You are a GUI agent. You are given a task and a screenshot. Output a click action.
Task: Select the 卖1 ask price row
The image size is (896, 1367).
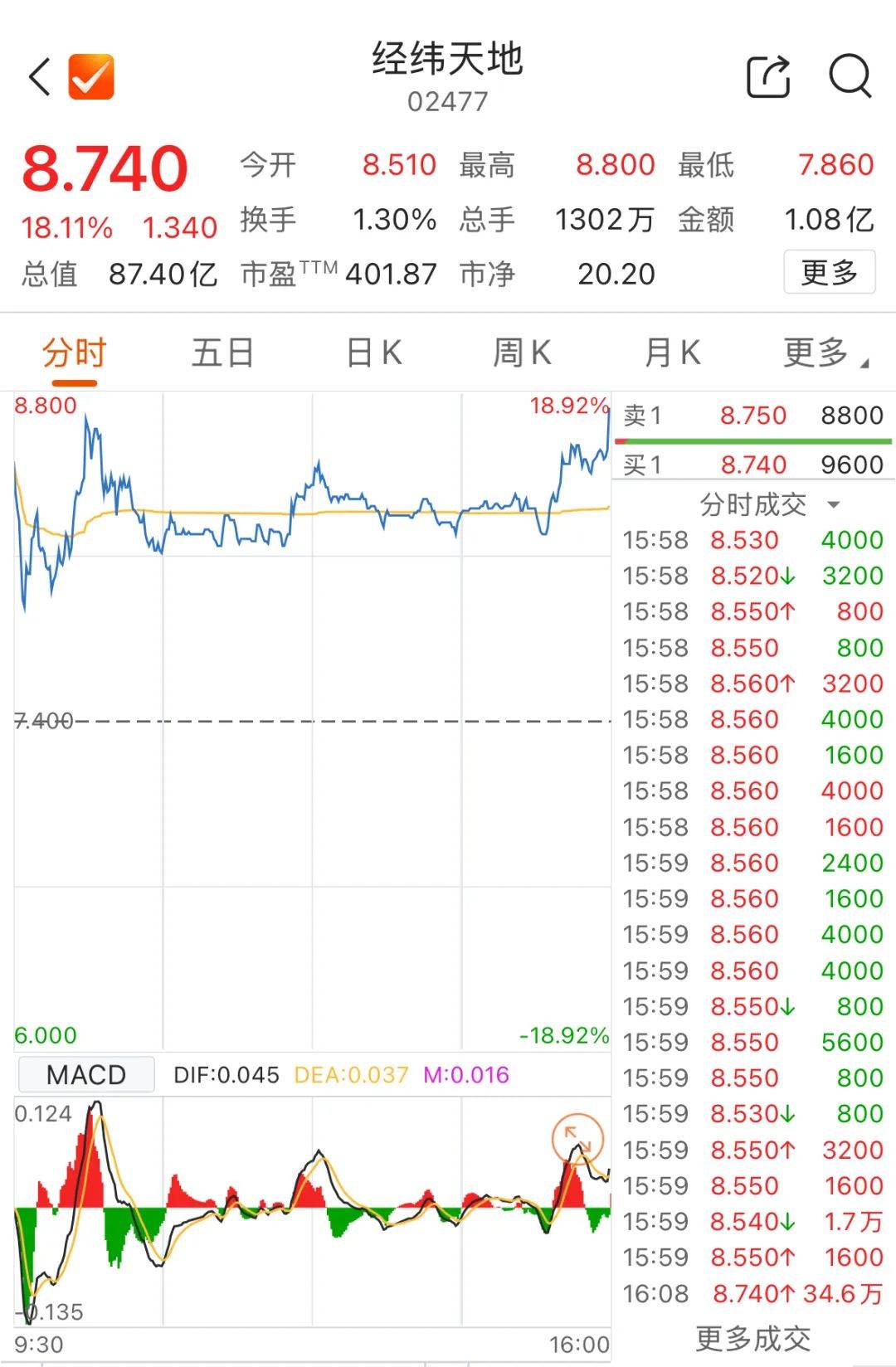pyautogui.click(x=751, y=415)
